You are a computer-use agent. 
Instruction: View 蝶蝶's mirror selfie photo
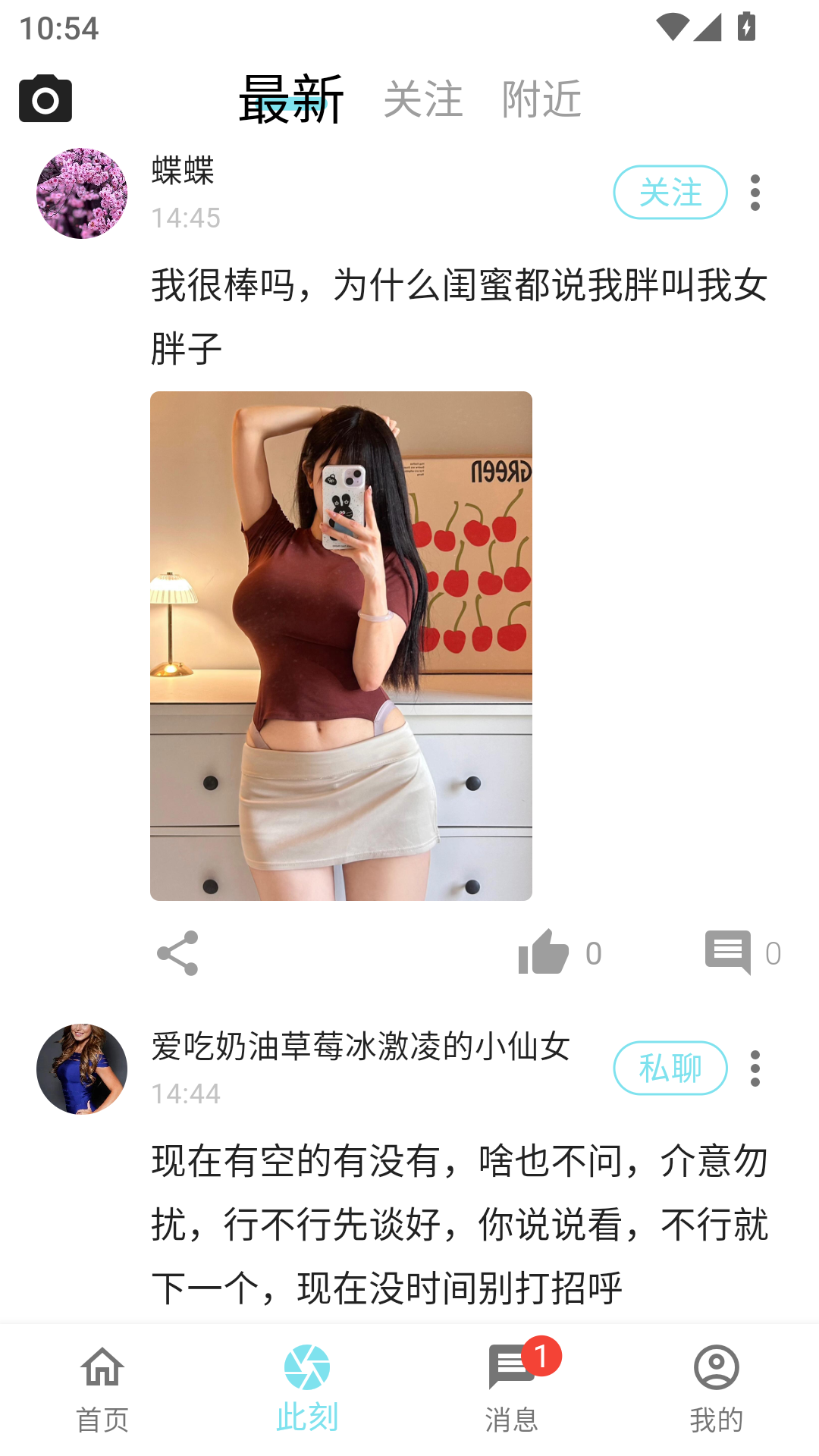(342, 645)
